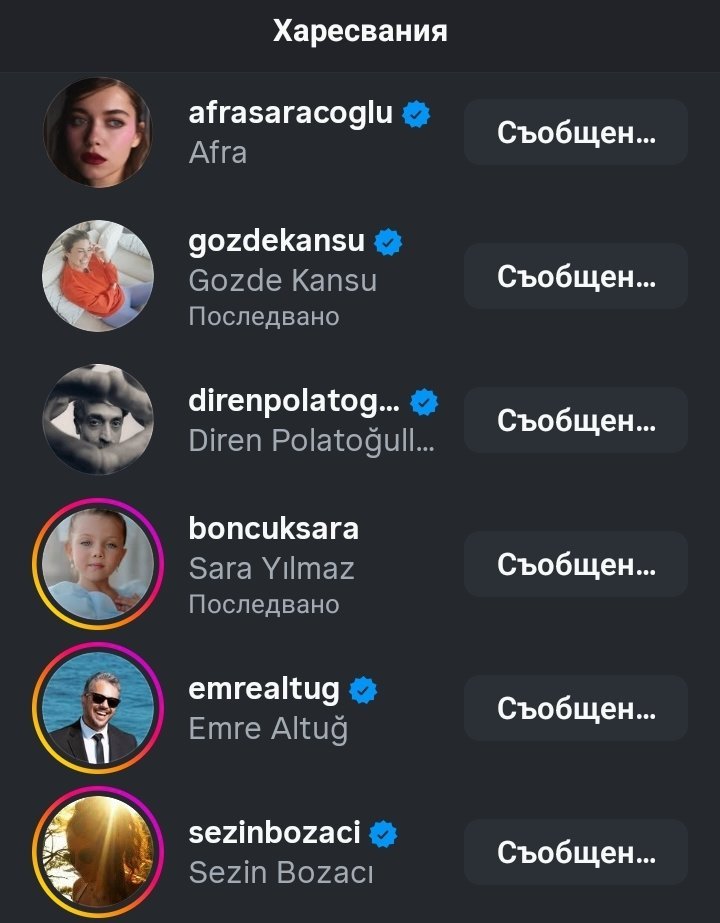This screenshot has height=923, width=720.
Task: Tap the Съобщение button for Emre Altuğ
Action: tap(575, 709)
